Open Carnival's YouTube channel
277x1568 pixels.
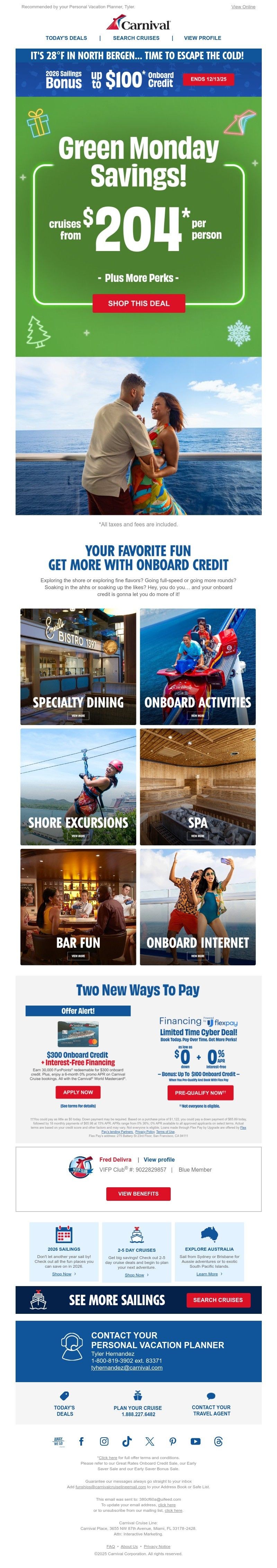click(195, 1441)
